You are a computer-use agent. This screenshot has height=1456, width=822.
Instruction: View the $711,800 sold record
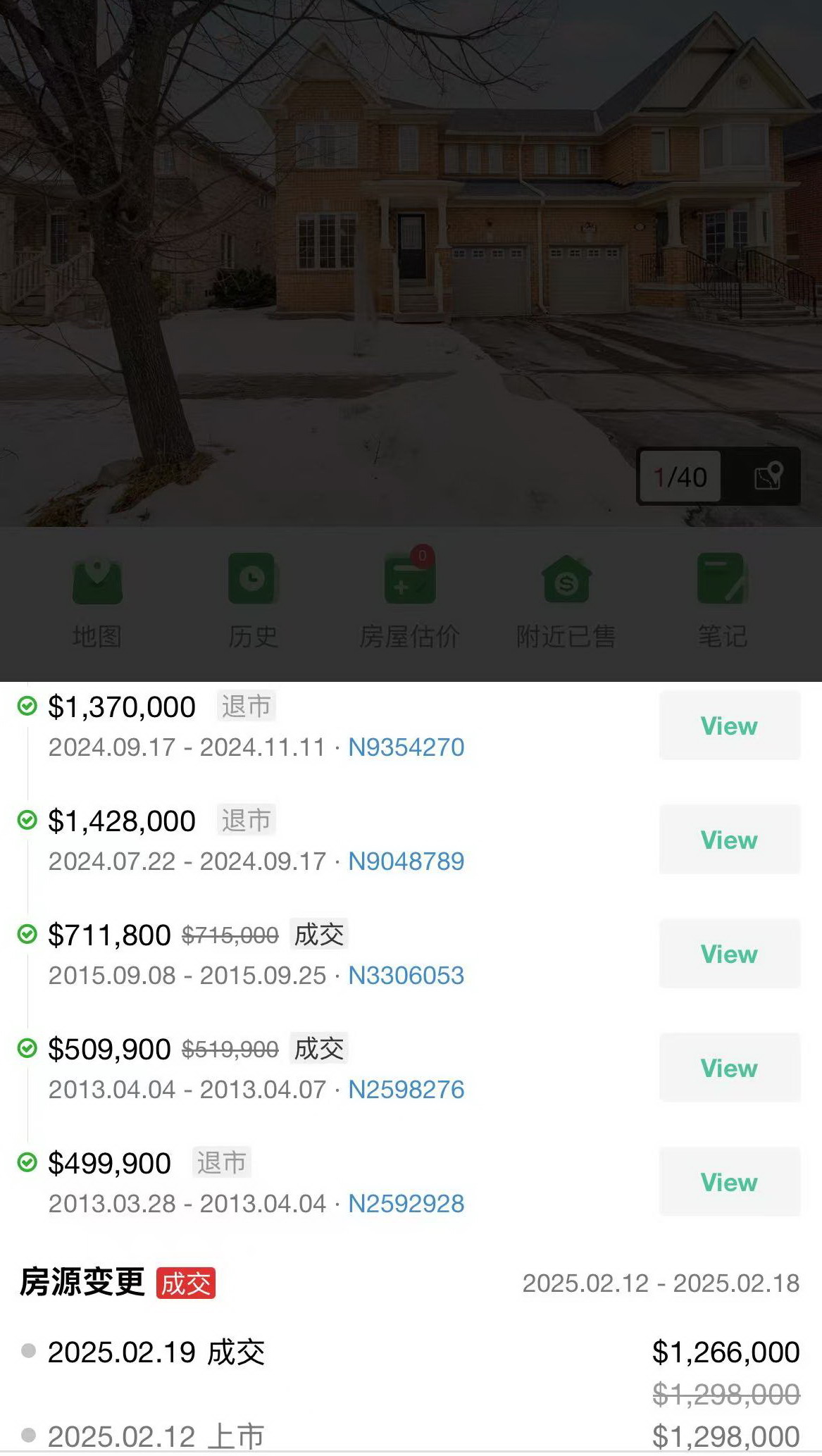pyautogui.click(x=729, y=954)
